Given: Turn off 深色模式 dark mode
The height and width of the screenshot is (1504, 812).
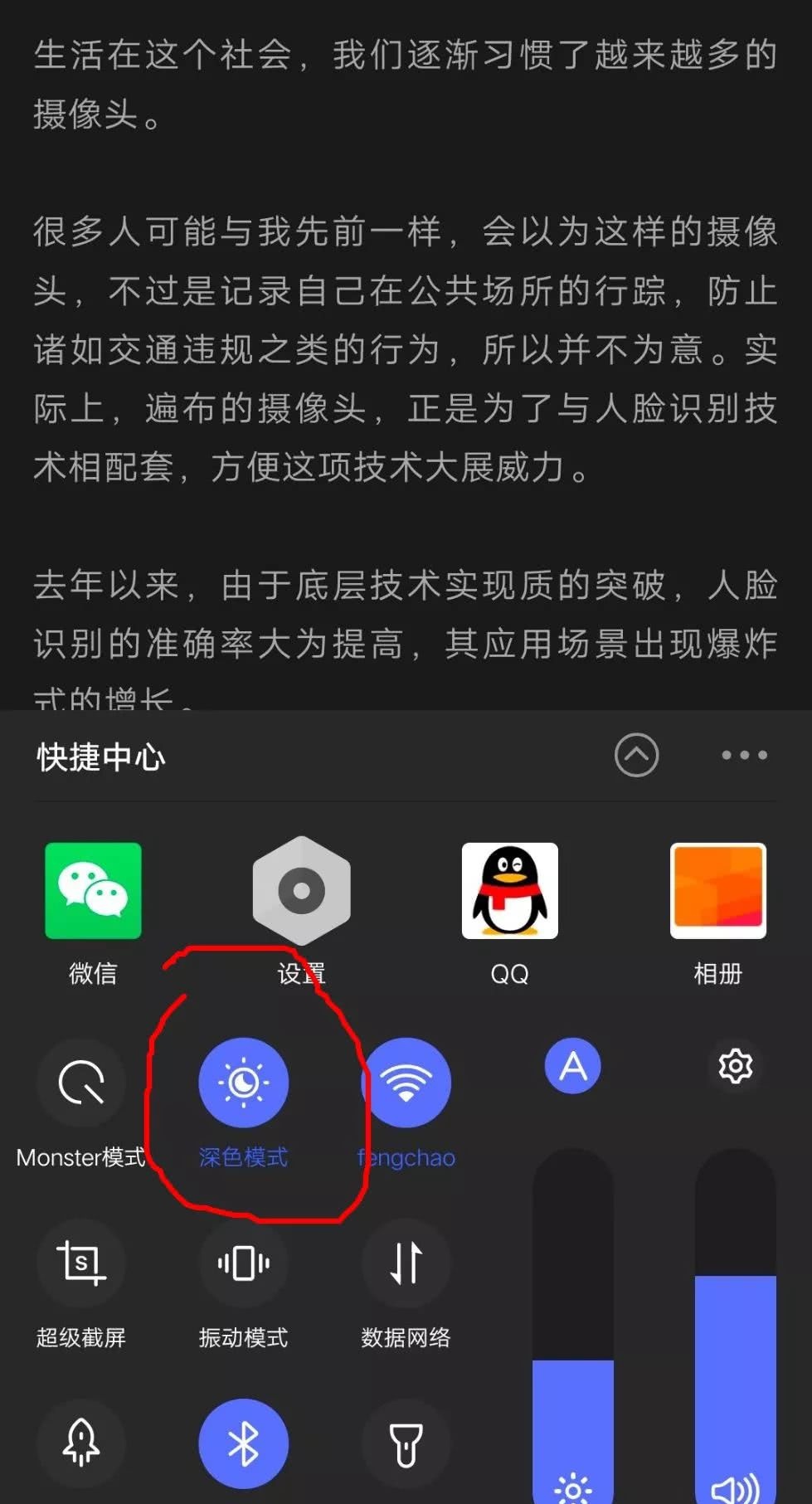Looking at the screenshot, I should click(243, 1083).
